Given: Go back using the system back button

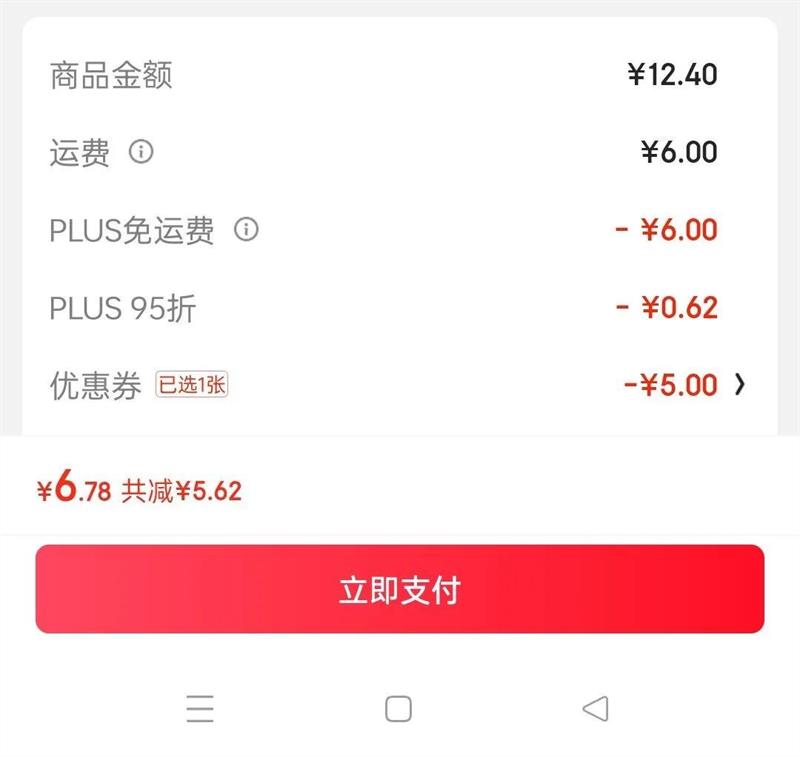Looking at the screenshot, I should click(595, 709).
